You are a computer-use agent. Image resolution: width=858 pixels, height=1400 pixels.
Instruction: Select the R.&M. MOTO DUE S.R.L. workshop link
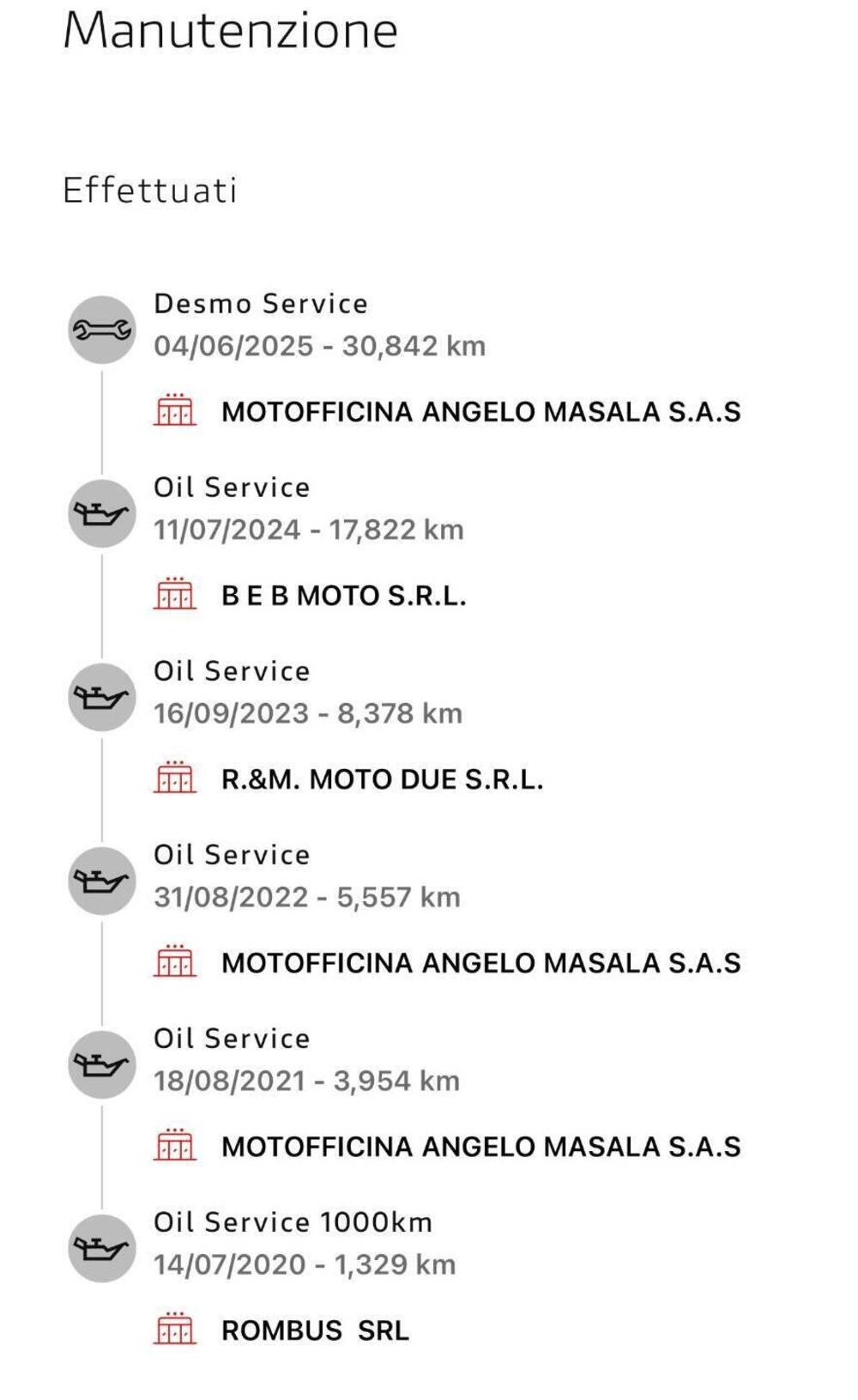tap(380, 778)
